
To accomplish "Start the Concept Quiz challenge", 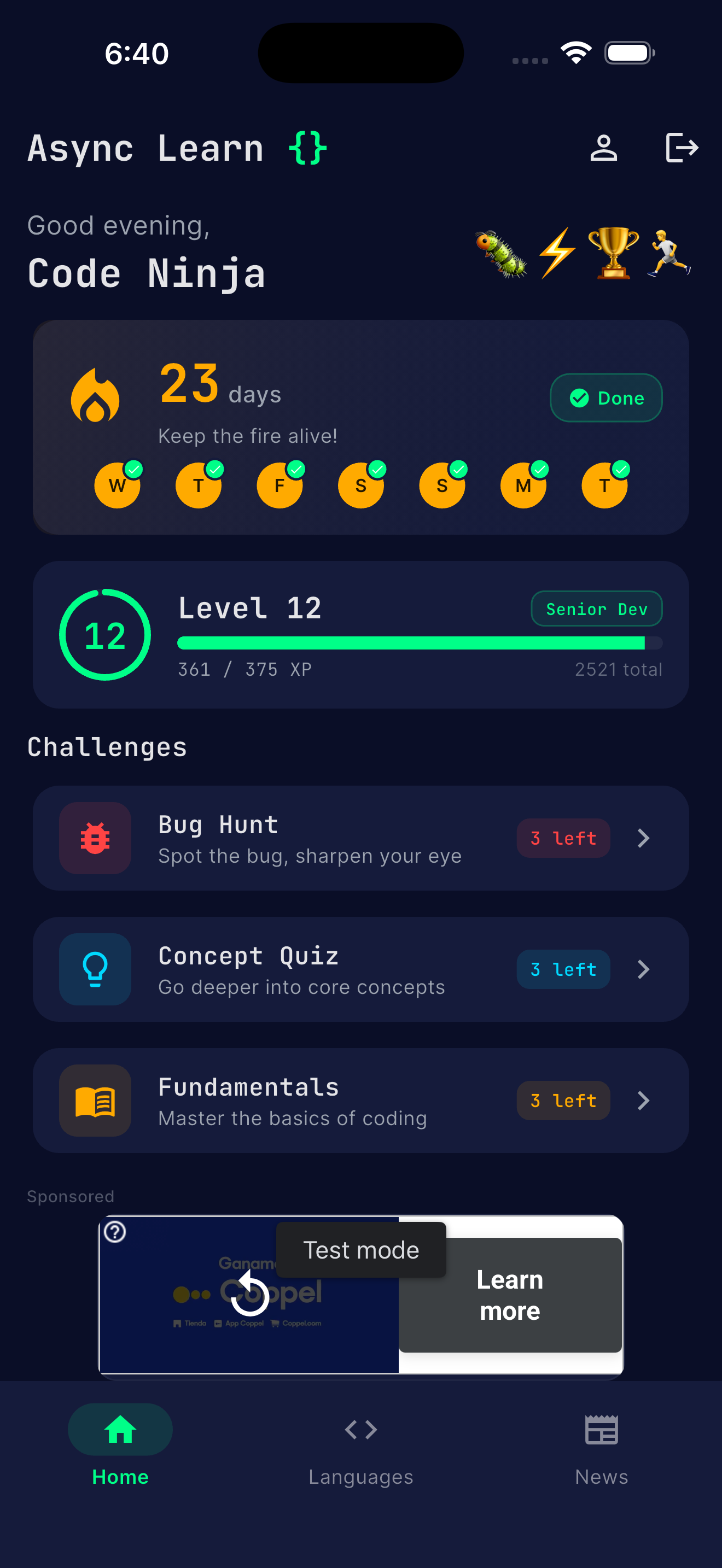I will click(x=360, y=969).
